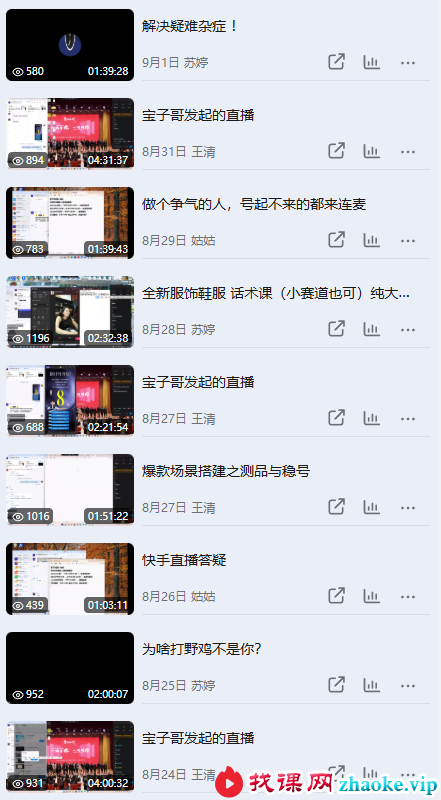Share the 爆款场景搭建之测品与稳号 replay
Viewport: 441px width, 800px height.
point(336,507)
